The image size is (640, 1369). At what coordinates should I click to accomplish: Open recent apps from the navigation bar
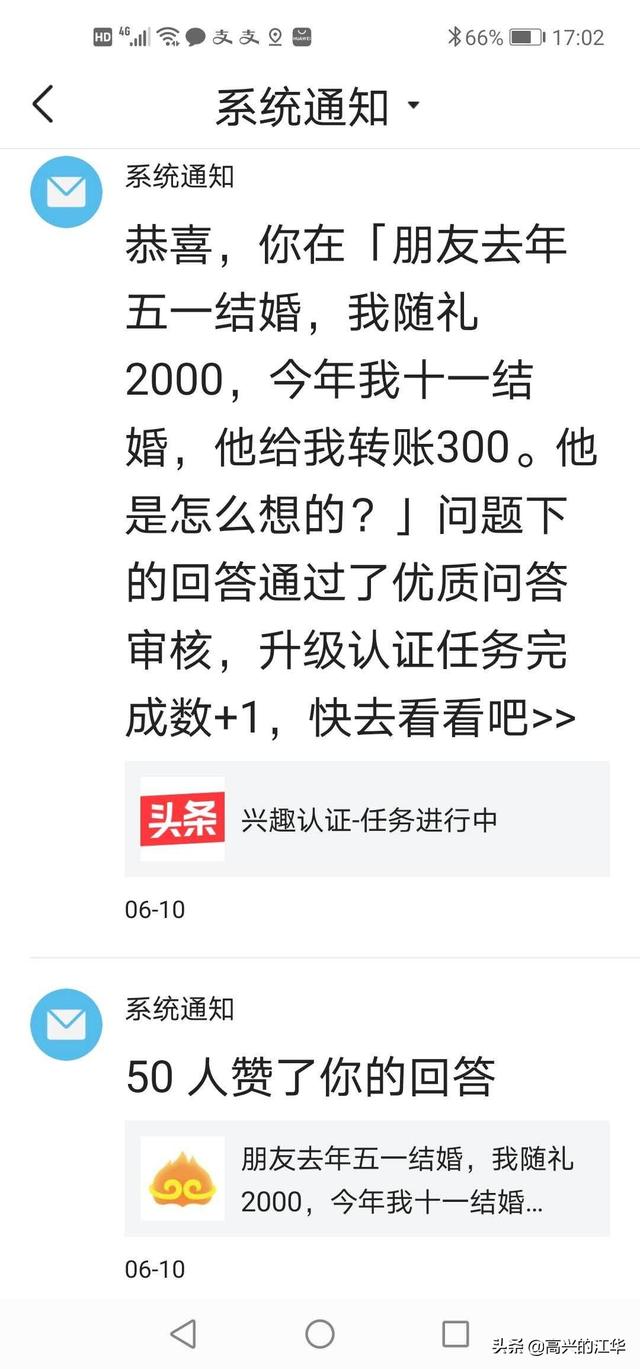(455, 1333)
